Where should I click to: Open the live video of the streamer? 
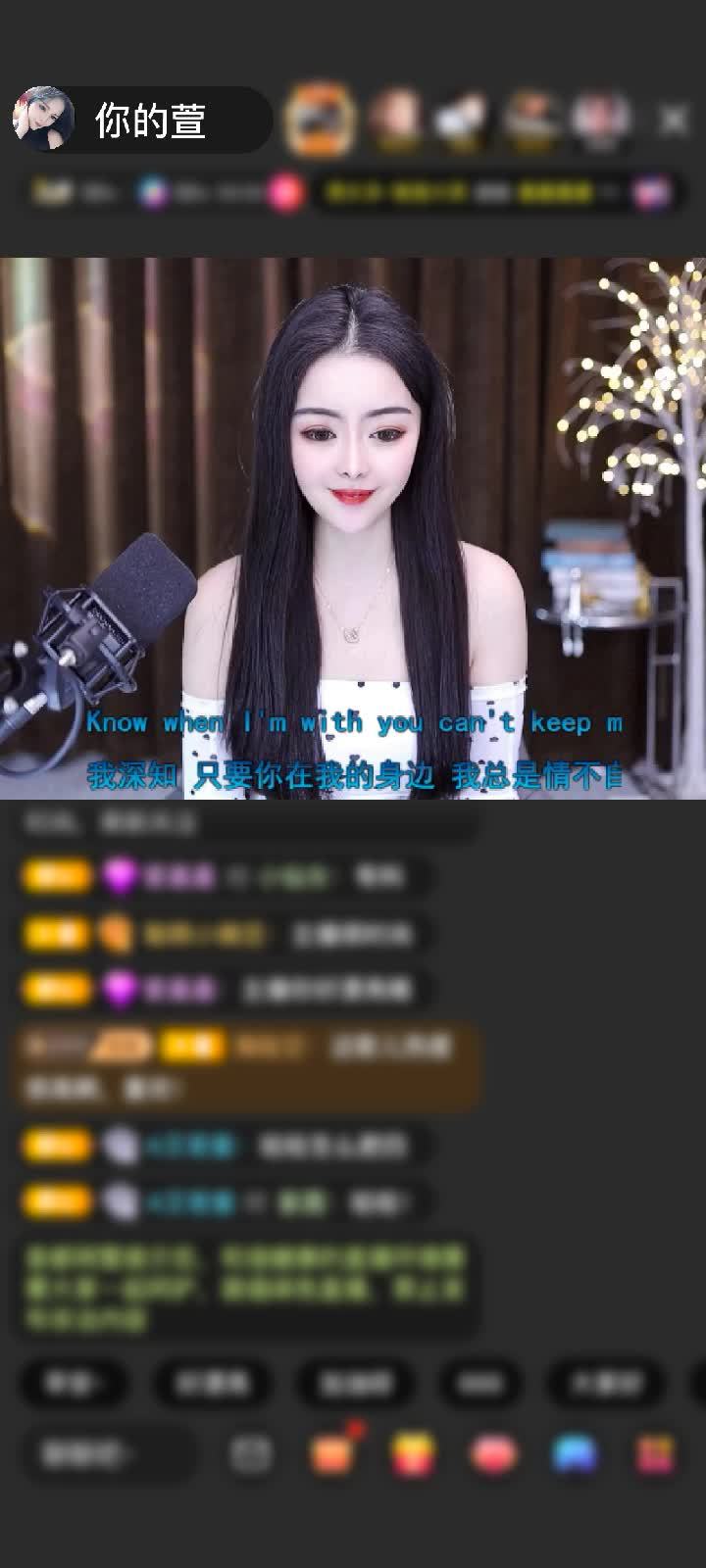(353, 528)
